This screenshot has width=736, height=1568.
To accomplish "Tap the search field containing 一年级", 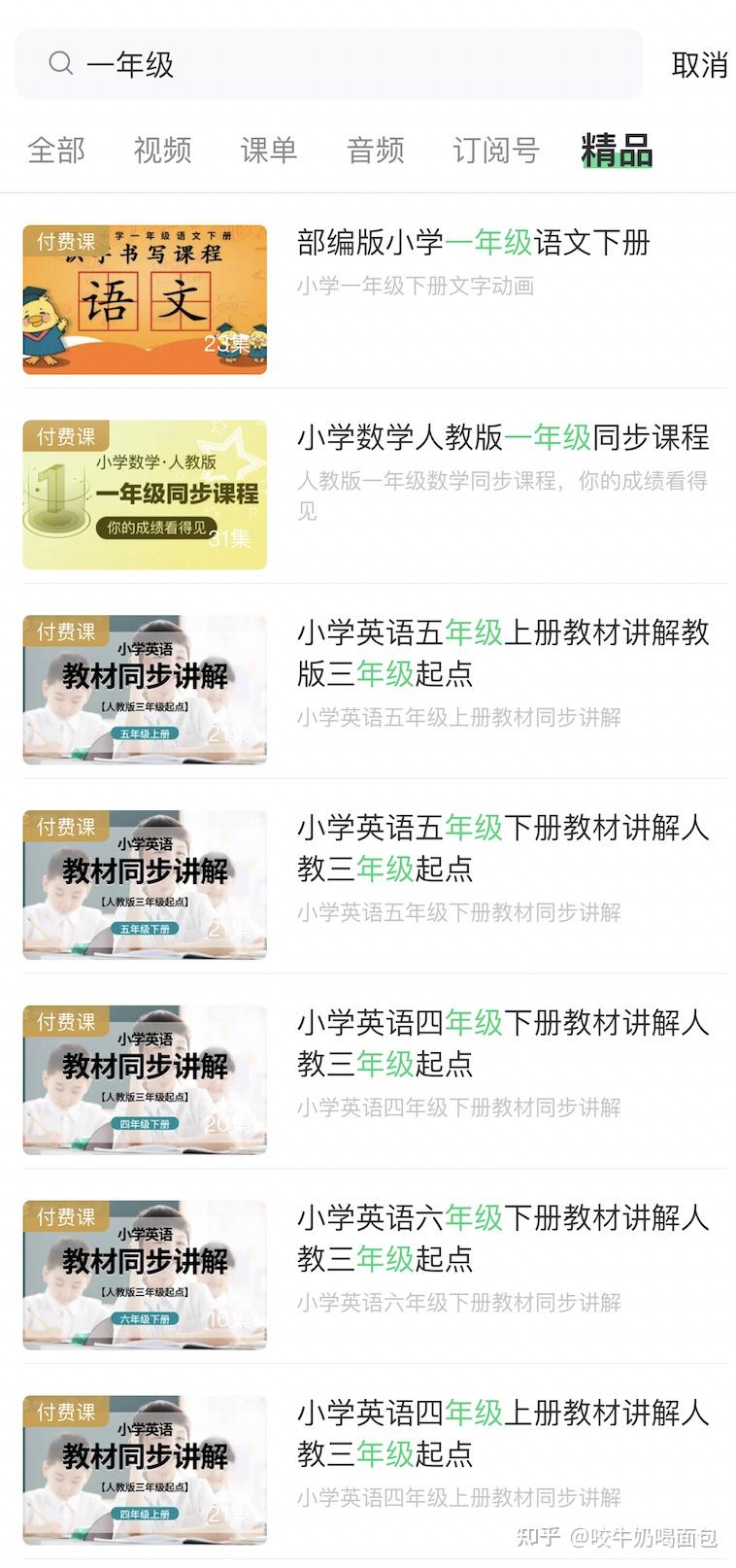I will (330, 64).
